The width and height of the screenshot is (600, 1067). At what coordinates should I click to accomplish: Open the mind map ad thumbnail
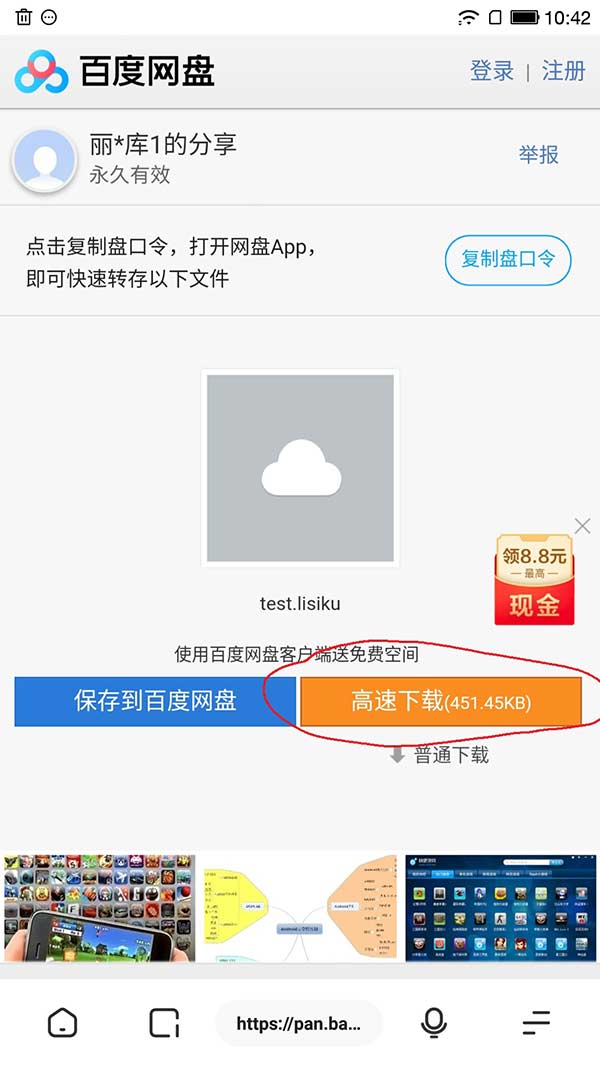pos(300,908)
